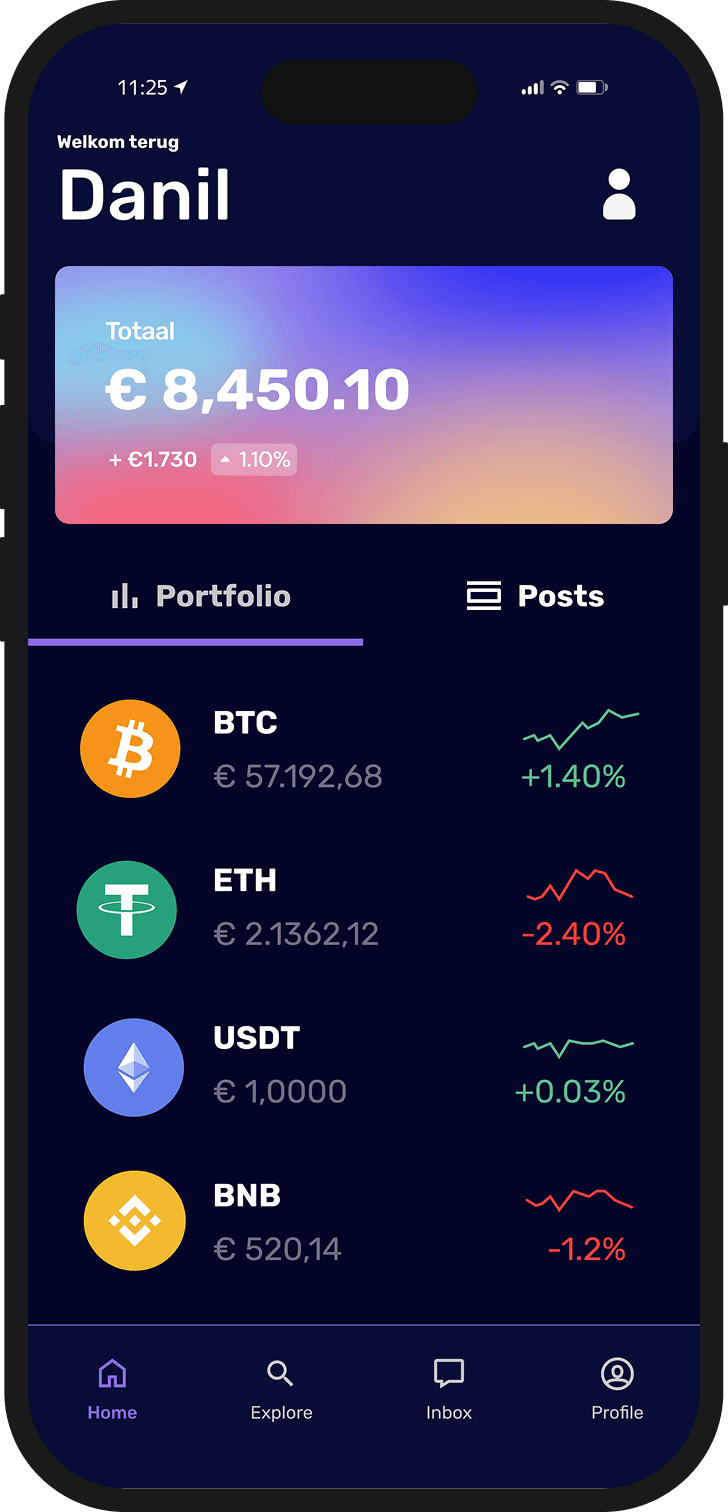728x1512 pixels.
Task: Tap the Profile icon in bottom bar
Action: pos(617,1373)
